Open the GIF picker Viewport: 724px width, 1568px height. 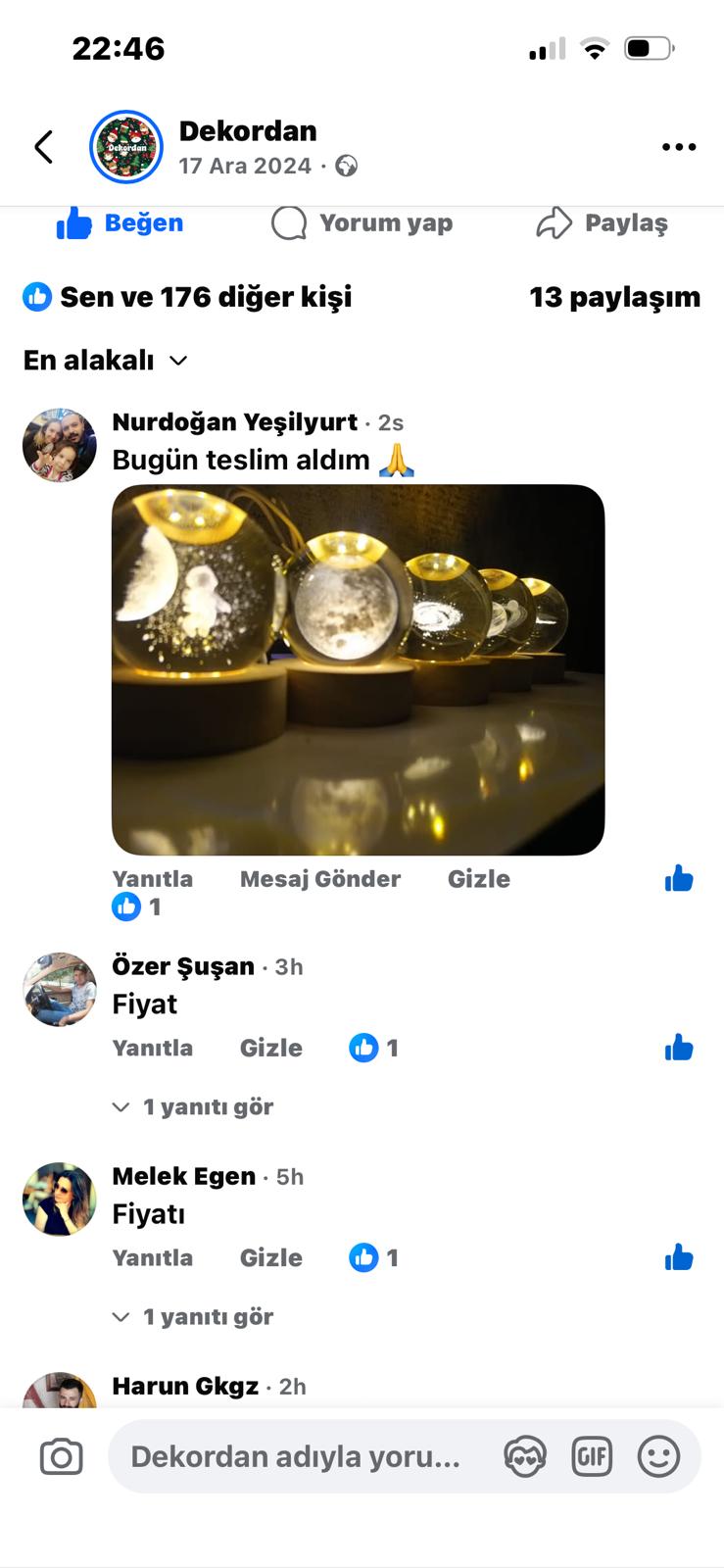point(592,1457)
